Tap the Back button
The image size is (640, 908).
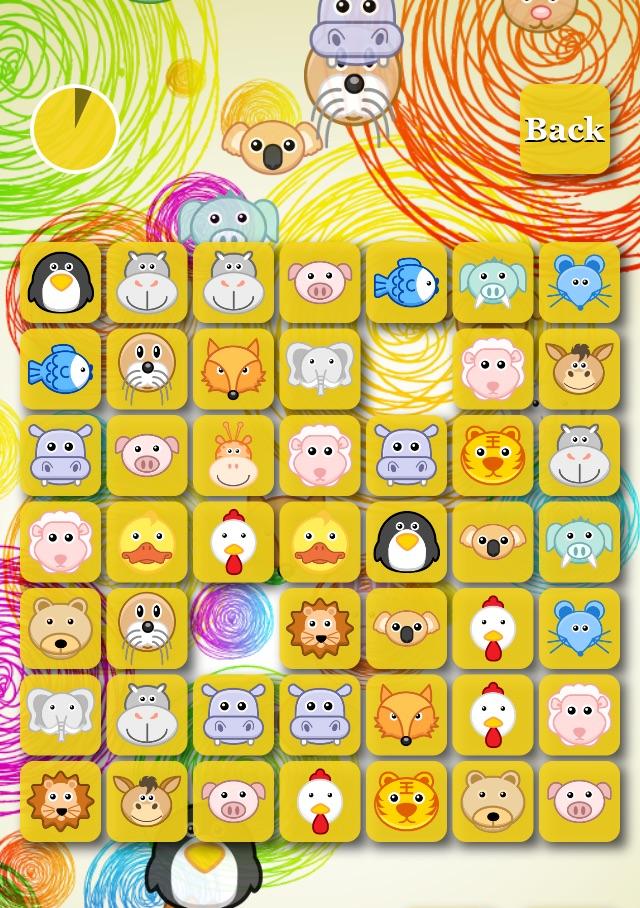(x=565, y=130)
